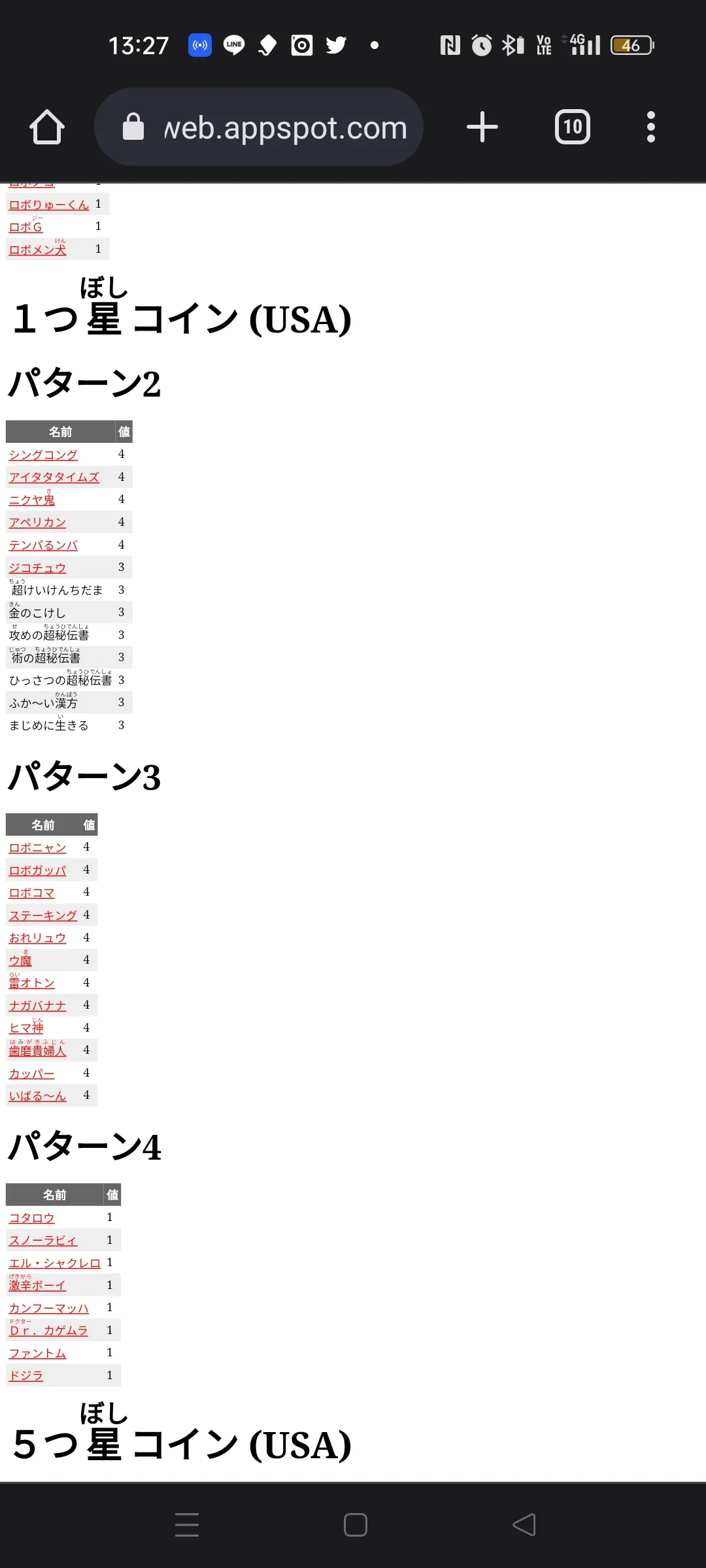Open the いばる〜ん link

(37, 1096)
